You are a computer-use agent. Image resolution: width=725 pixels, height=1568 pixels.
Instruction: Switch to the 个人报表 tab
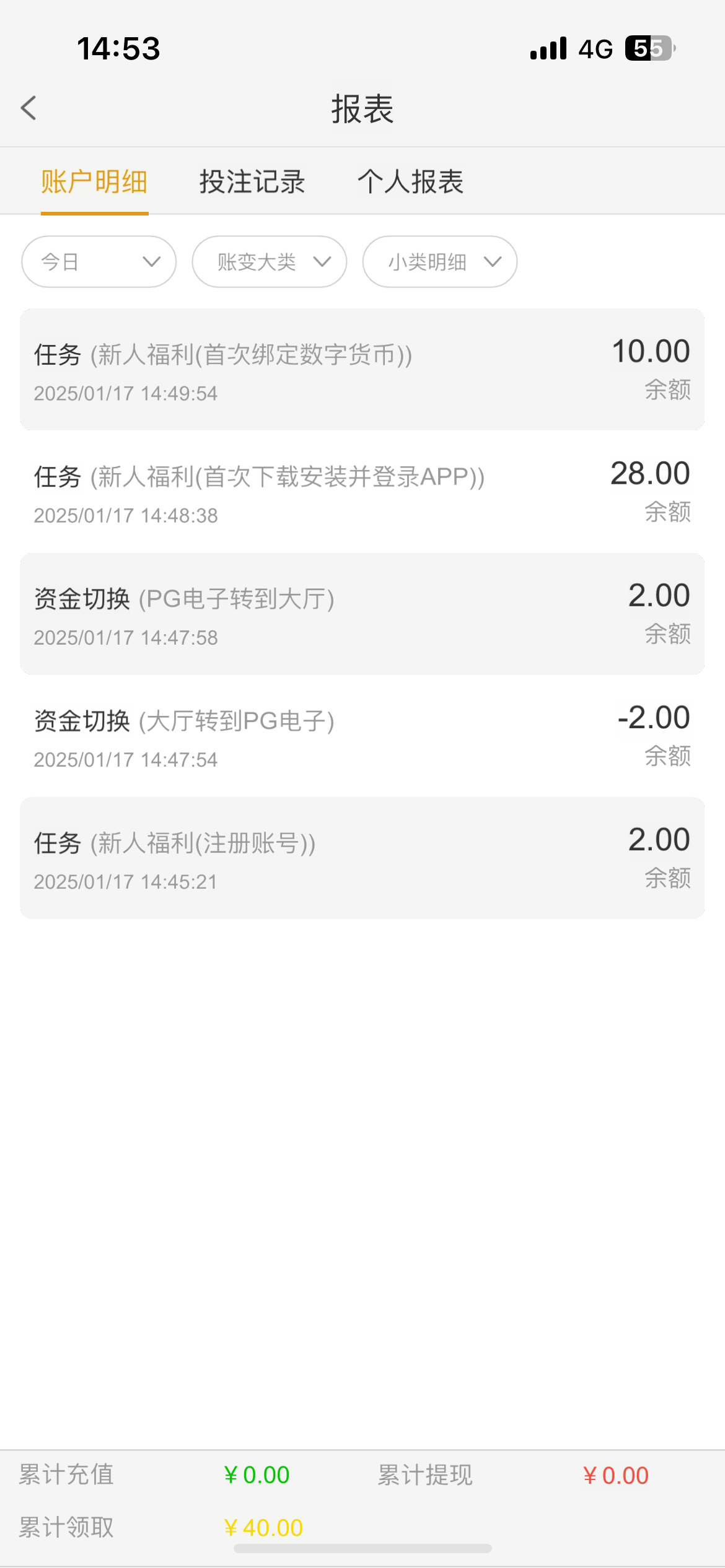(410, 182)
